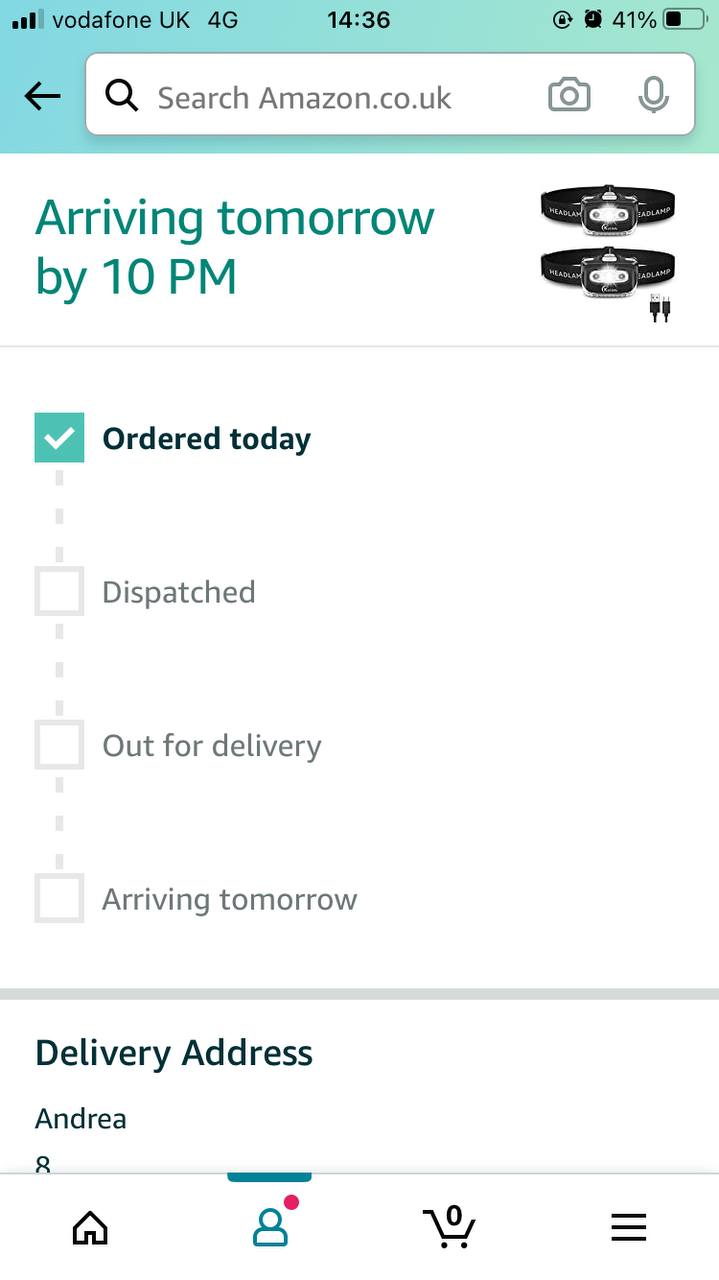Tap the Search Amazon.co.uk field

[x=330, y=97]
